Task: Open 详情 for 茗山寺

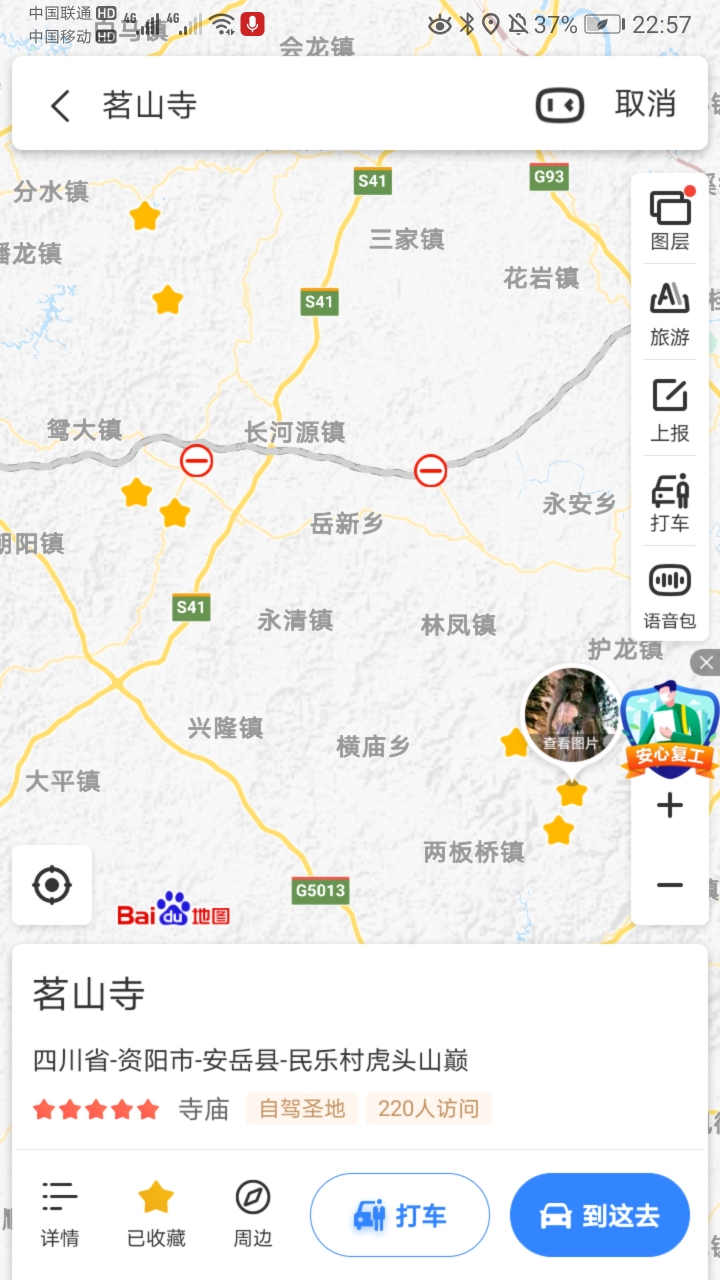Action: coord(59,1213)
